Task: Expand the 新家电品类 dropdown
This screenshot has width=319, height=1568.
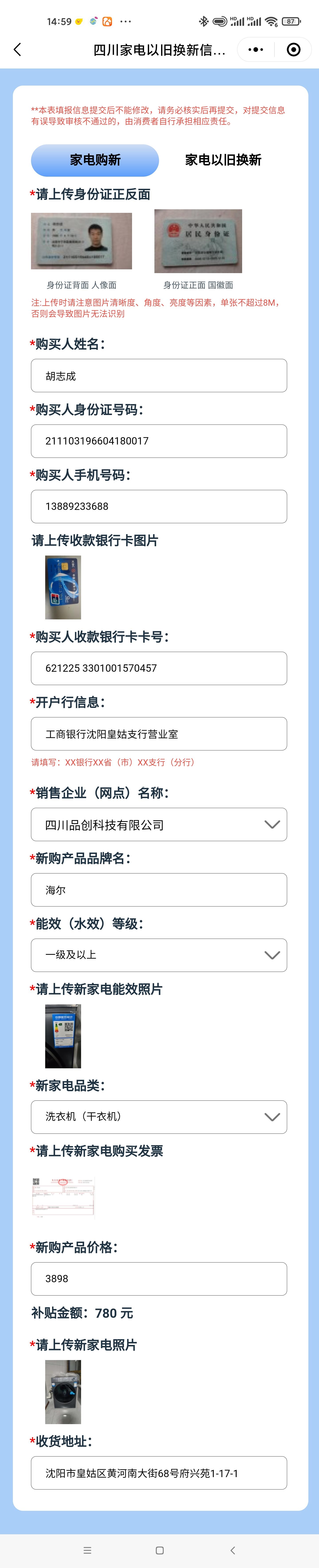Action: (x=159, y=1117)
